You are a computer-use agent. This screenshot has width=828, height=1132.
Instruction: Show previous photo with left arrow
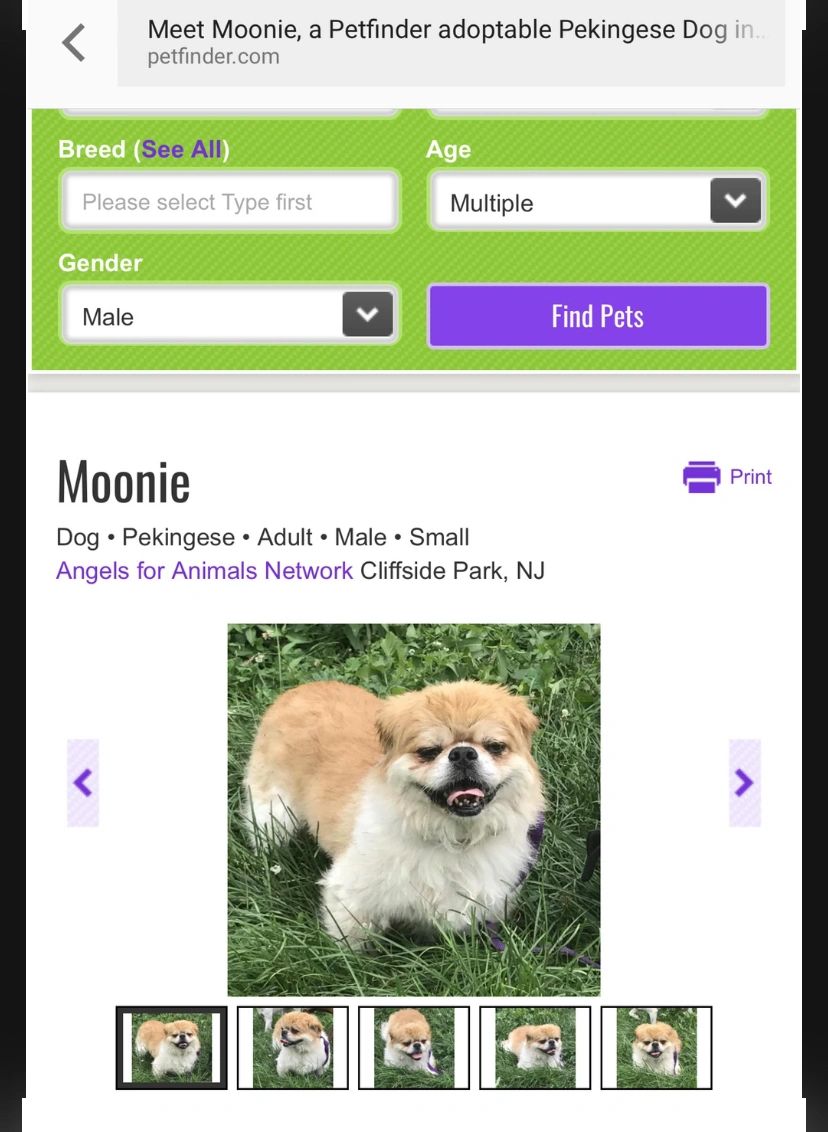point(83,783)
